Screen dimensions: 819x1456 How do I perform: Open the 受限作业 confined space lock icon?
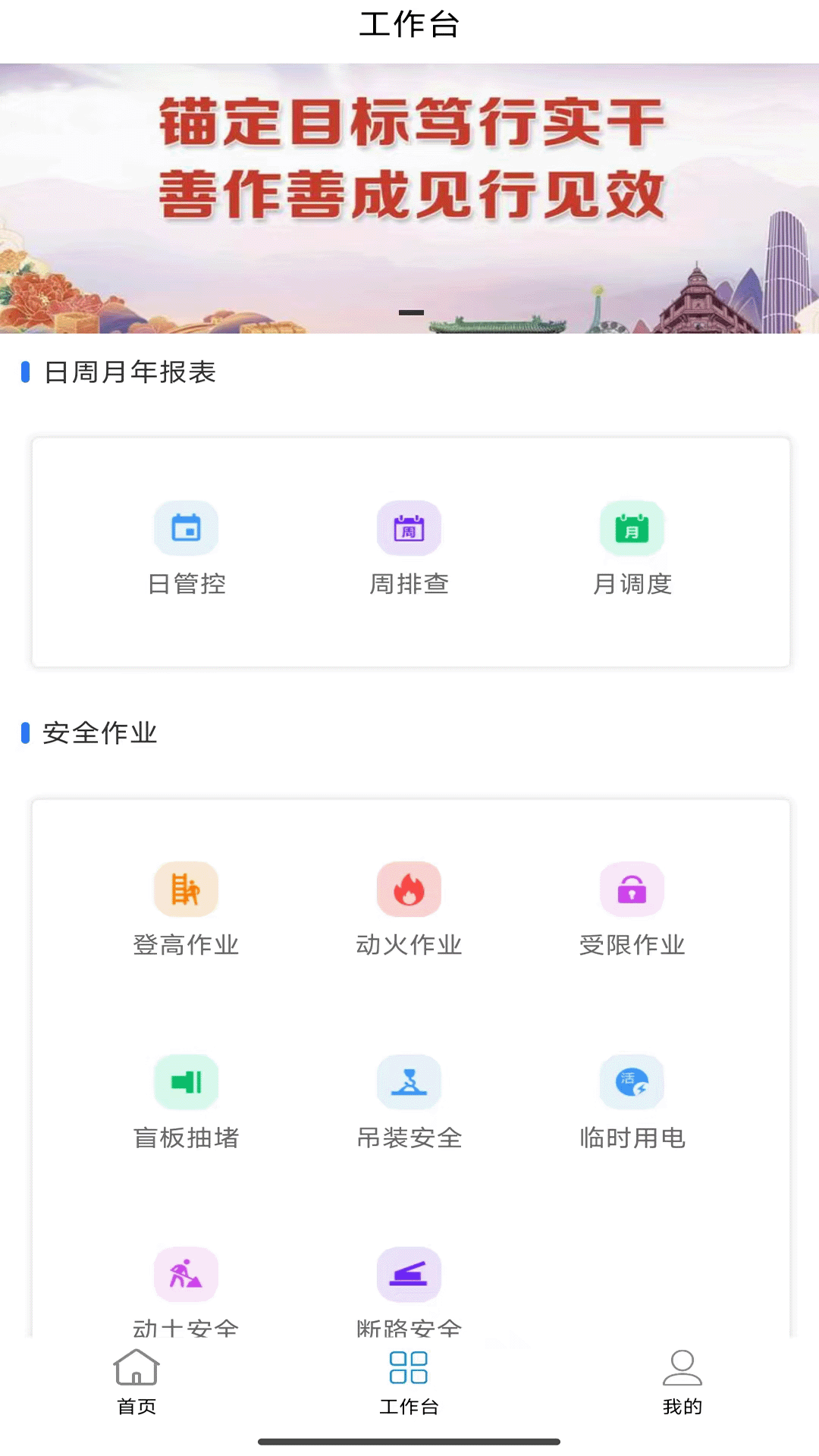(x=632, y=889)
